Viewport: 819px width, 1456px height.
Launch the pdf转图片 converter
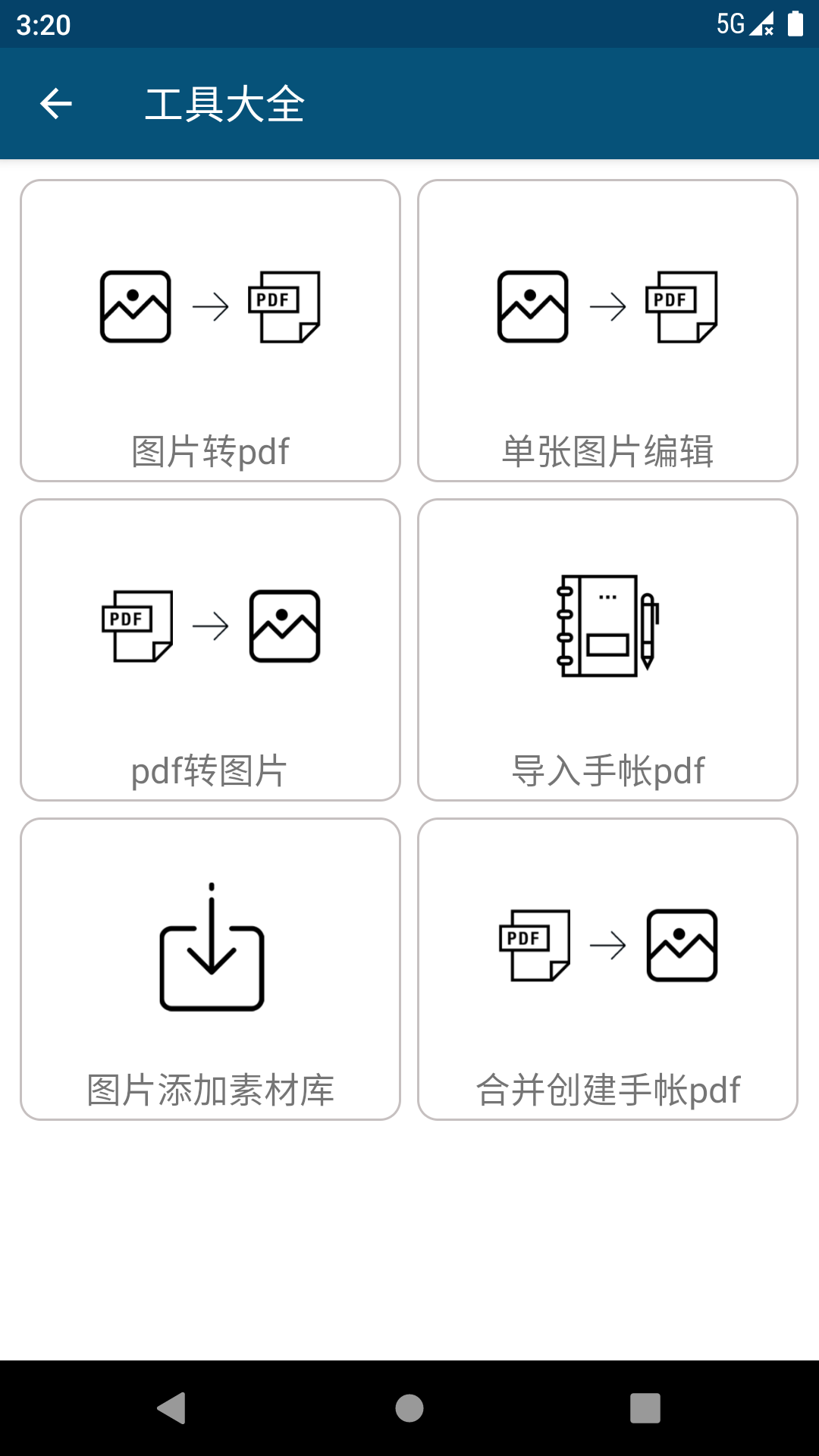click(210, 650)
